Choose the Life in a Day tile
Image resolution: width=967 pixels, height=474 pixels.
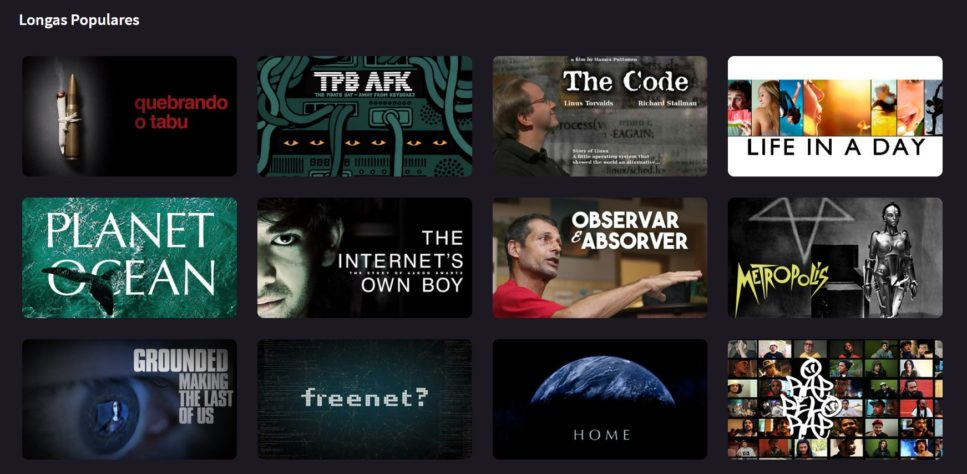(x=834, y=116)
